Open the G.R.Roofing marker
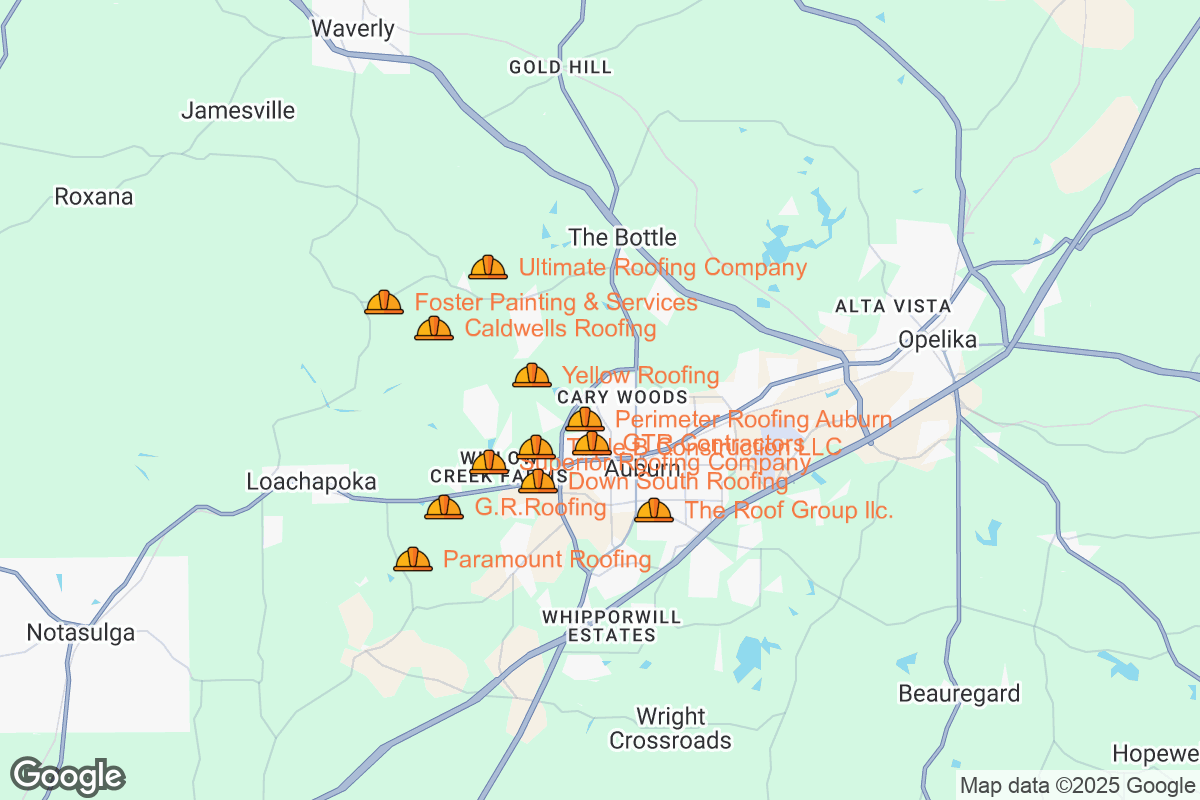This screenshot has height=800, width=1200. (x=444, y=508)
